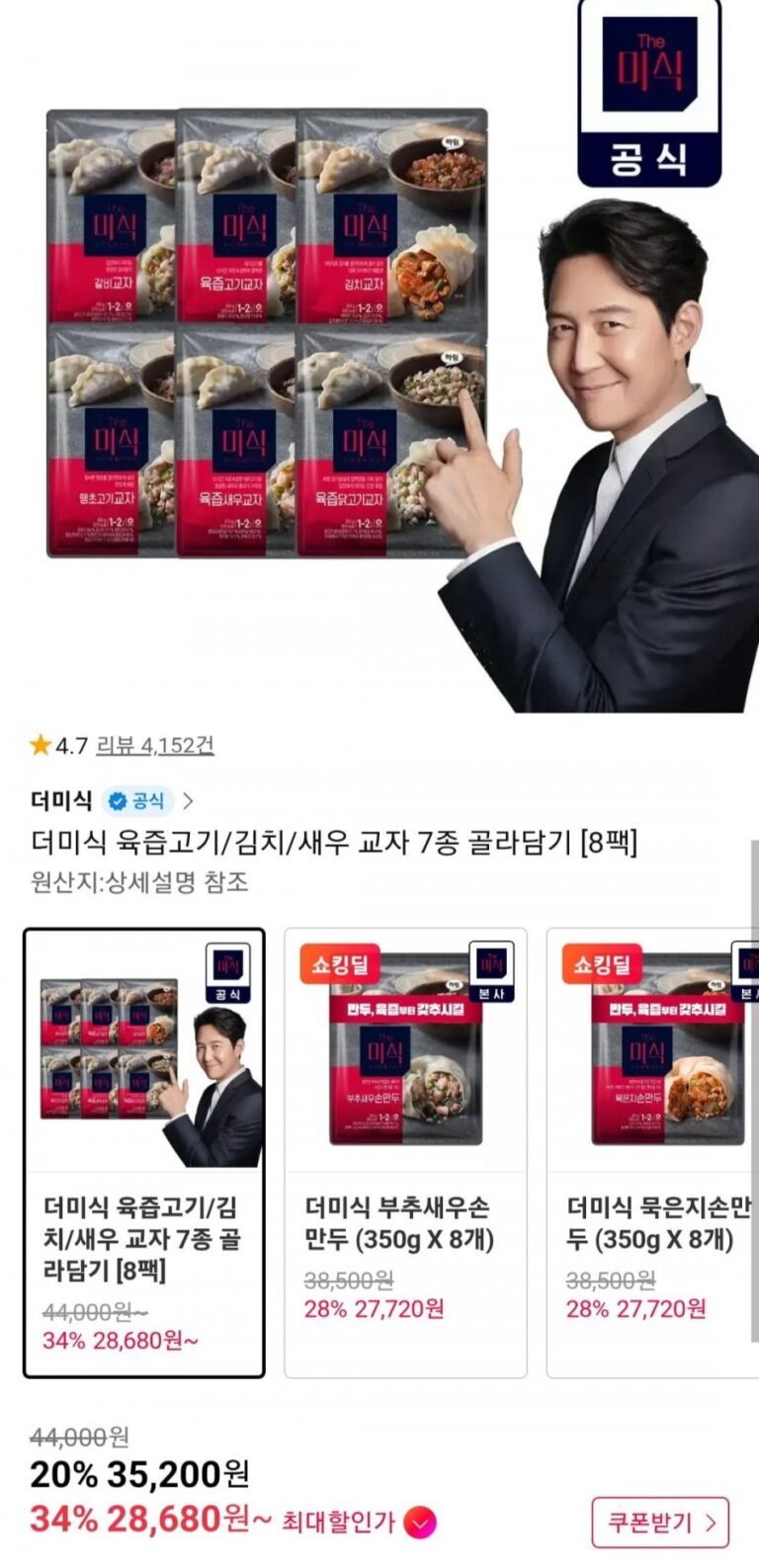Viewport: 759px width, 1568px height.
Task: Select the 교자 7종 골라담기 8팩 card
Action: [x=144, y=1152]
